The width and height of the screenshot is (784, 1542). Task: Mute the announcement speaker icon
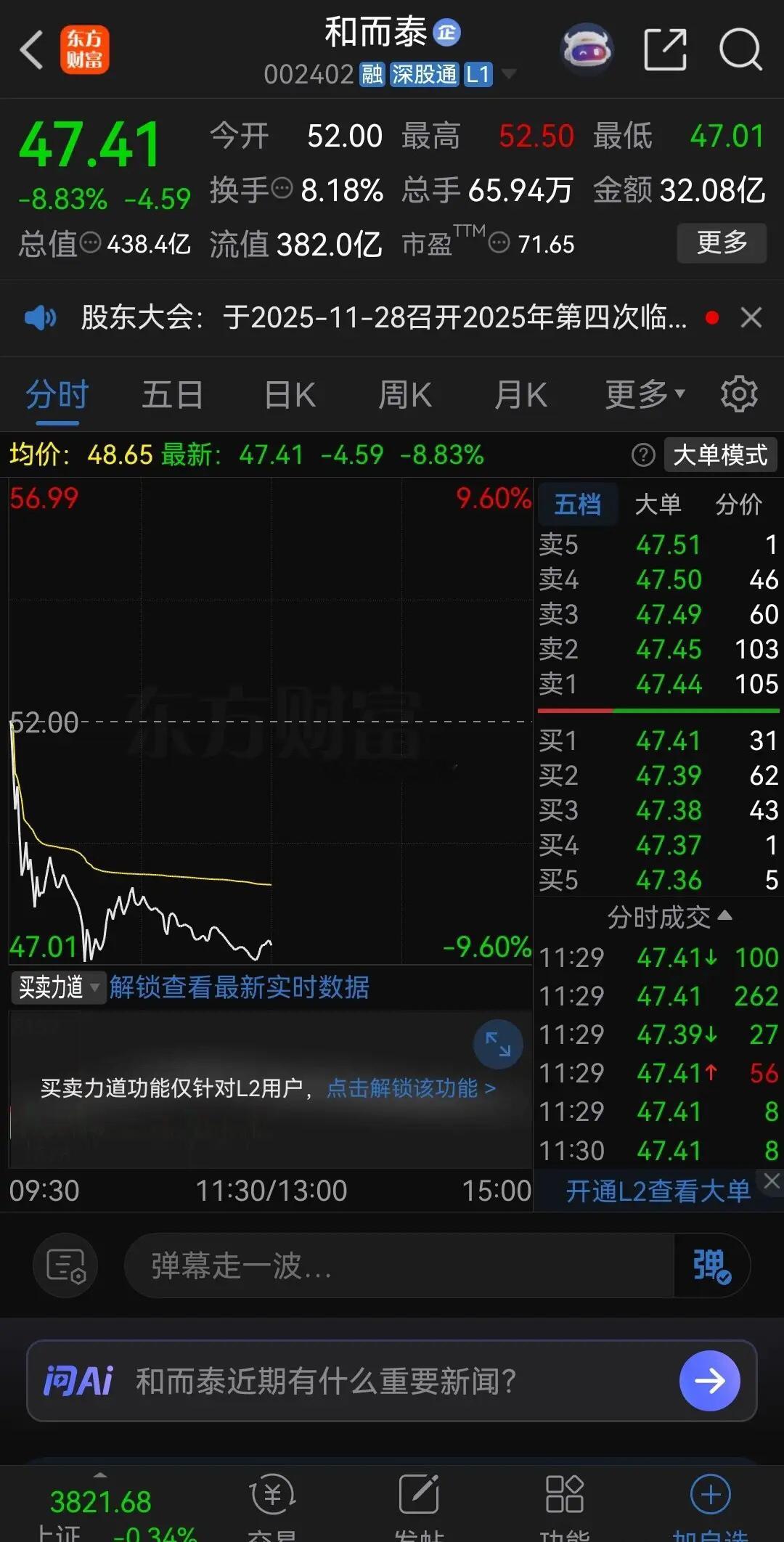(41, 318)
